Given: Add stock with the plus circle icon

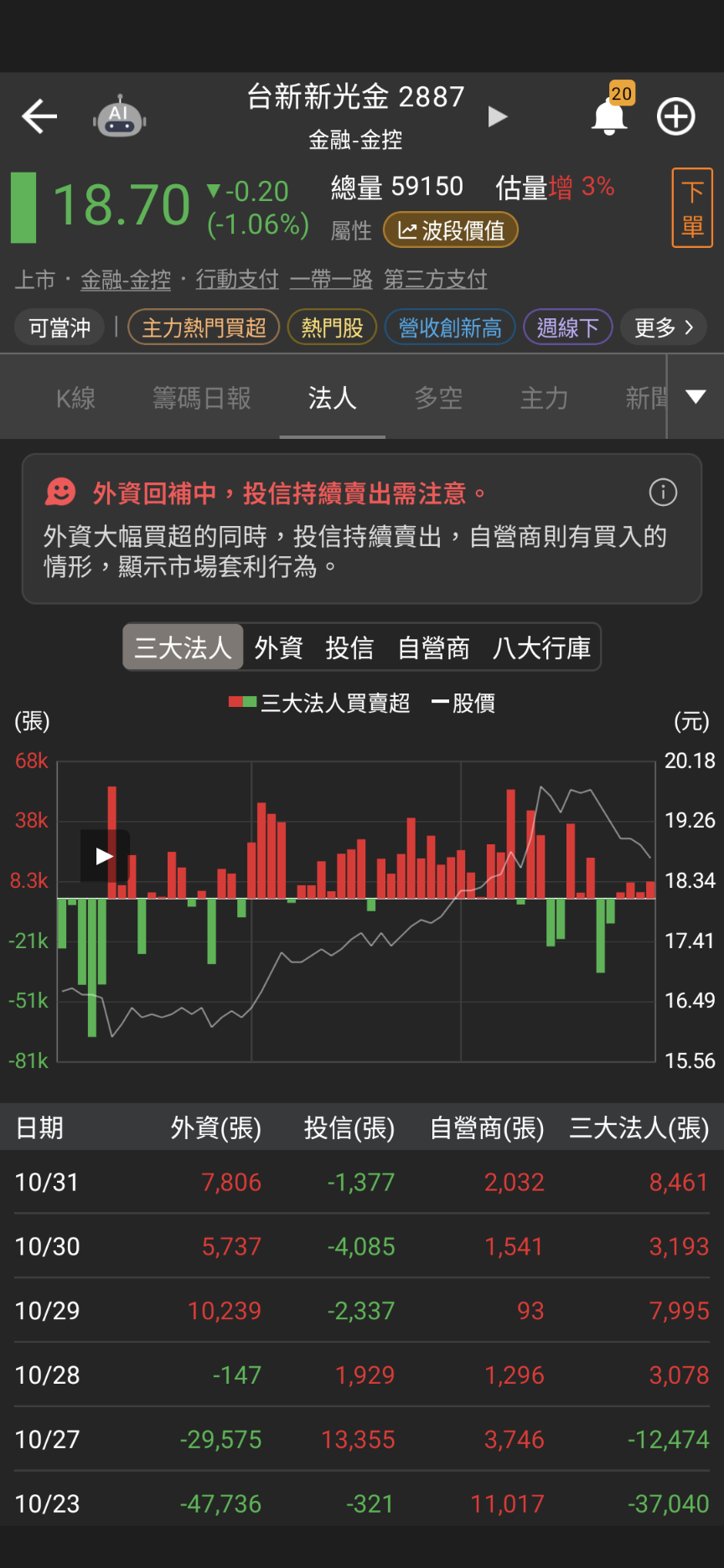Looking at the screenshot, I should coord(675,116).
